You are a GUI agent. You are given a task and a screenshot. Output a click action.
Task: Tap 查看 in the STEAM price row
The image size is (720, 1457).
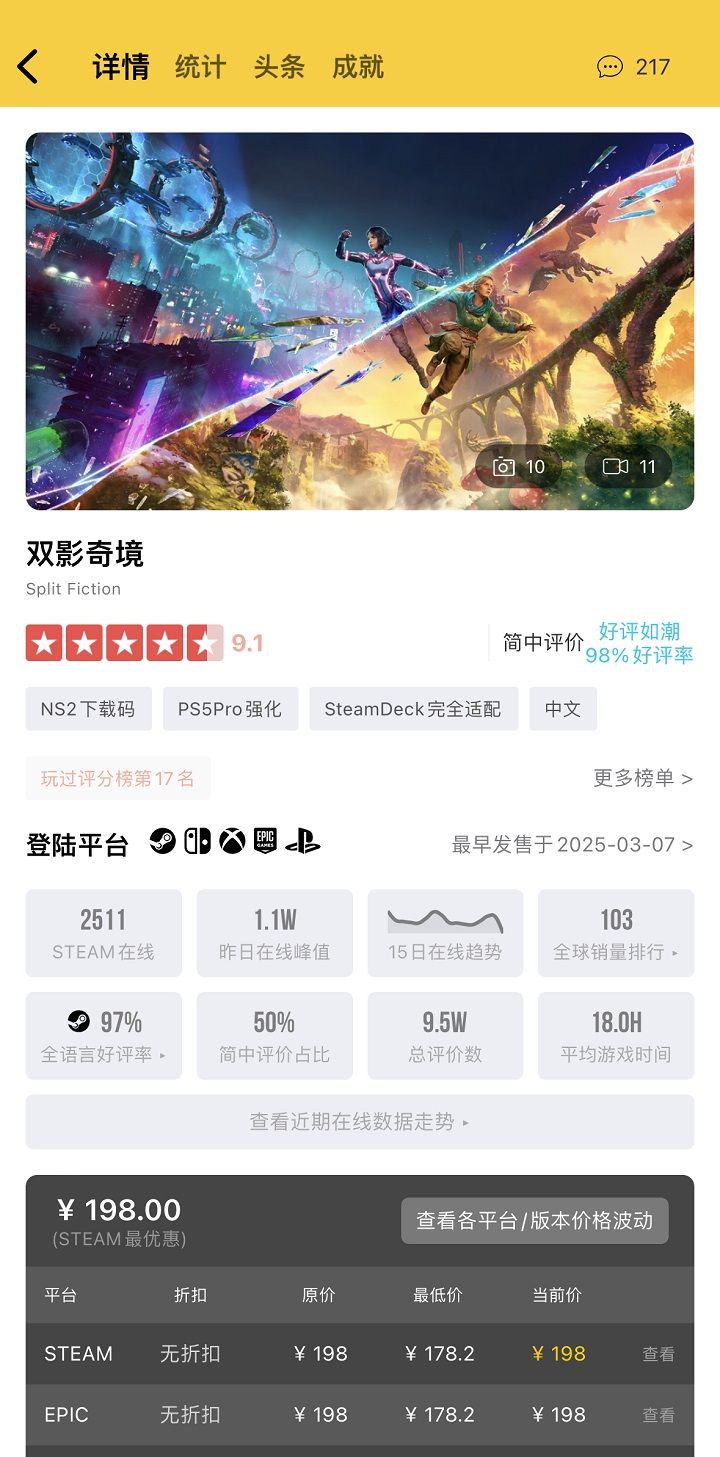tap(658, 1354)
